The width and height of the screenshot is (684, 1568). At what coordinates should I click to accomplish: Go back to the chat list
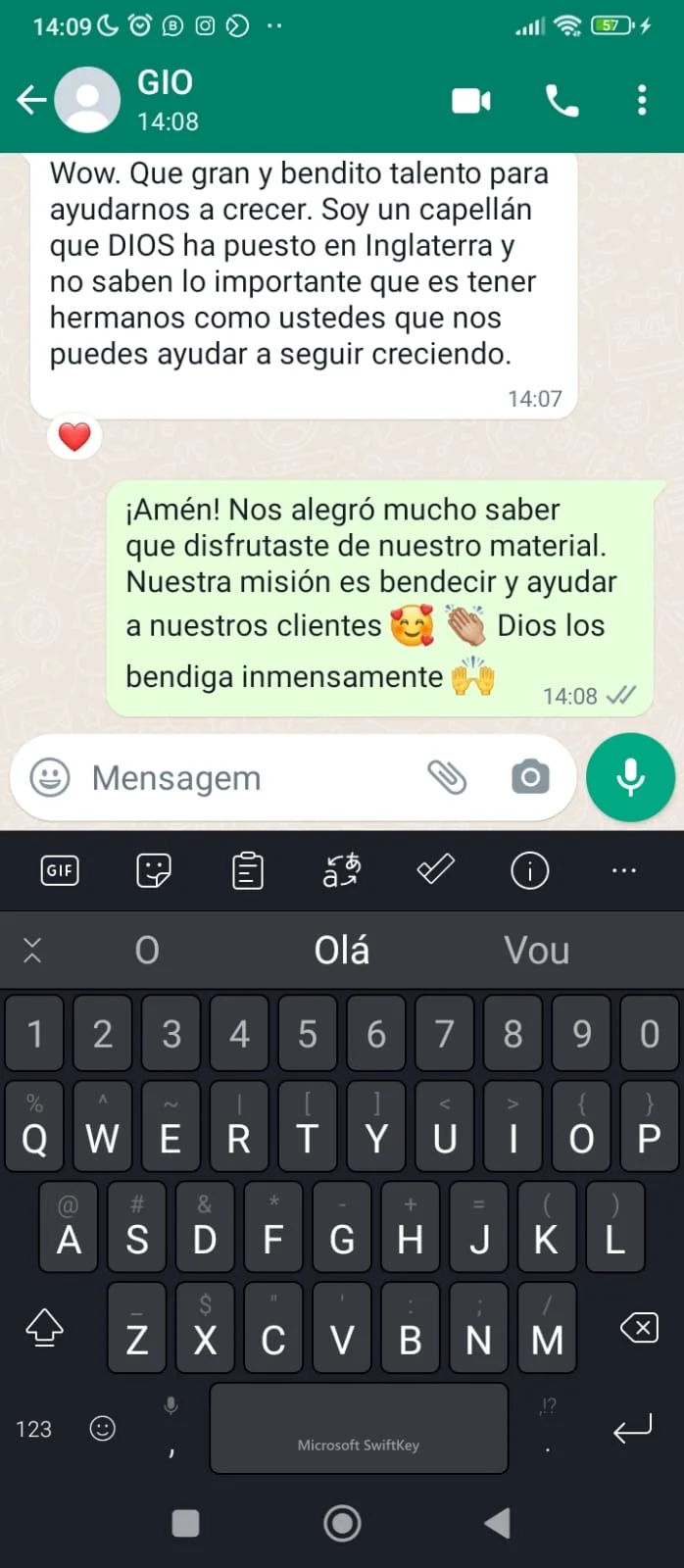coord(31,99)
